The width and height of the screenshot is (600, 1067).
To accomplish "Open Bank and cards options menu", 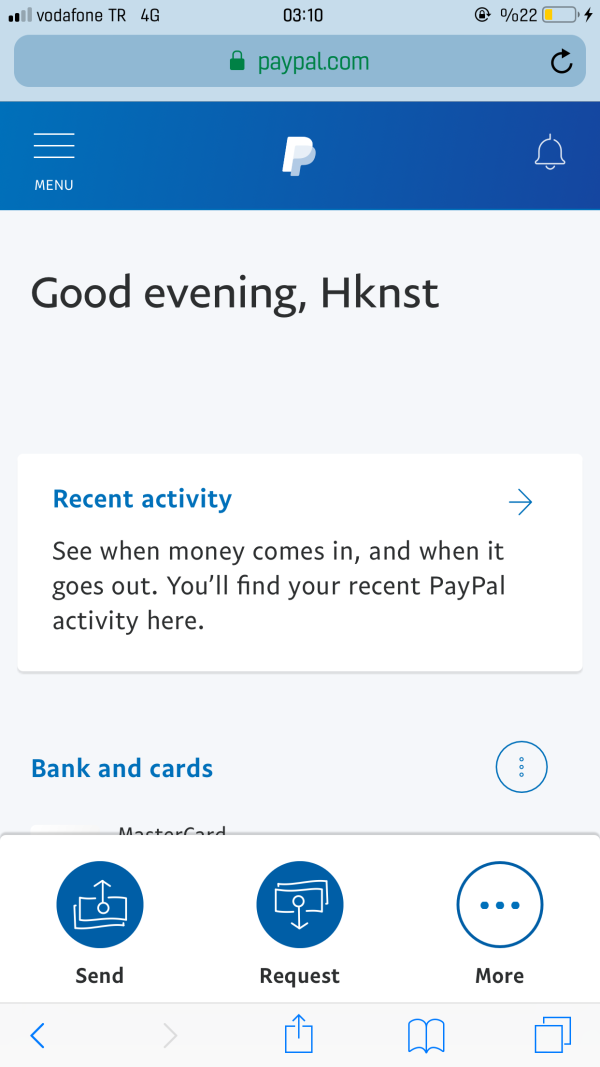I will point(521,768).
